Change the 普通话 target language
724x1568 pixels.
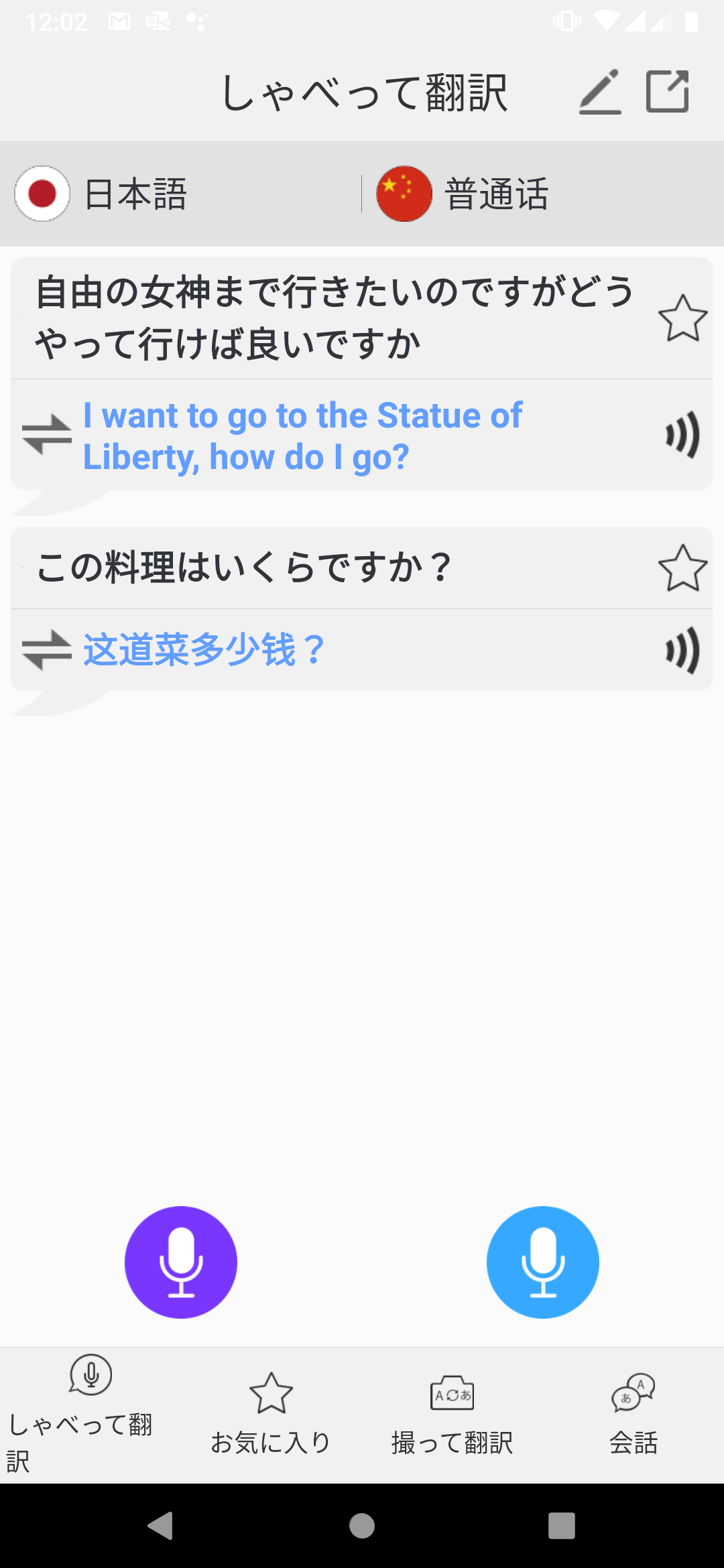click(463, 194)
